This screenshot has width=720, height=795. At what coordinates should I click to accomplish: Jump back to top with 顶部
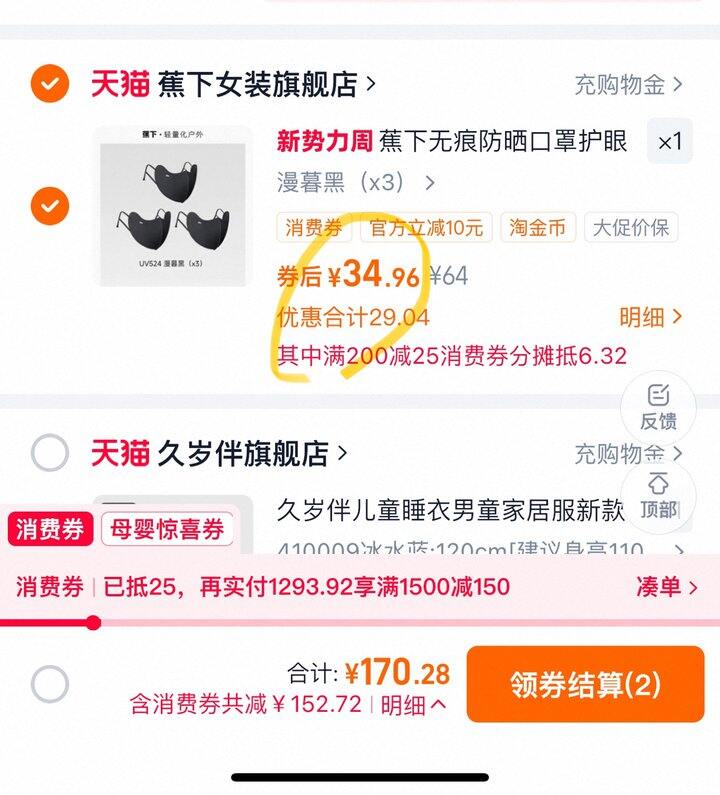pos(658,496)
